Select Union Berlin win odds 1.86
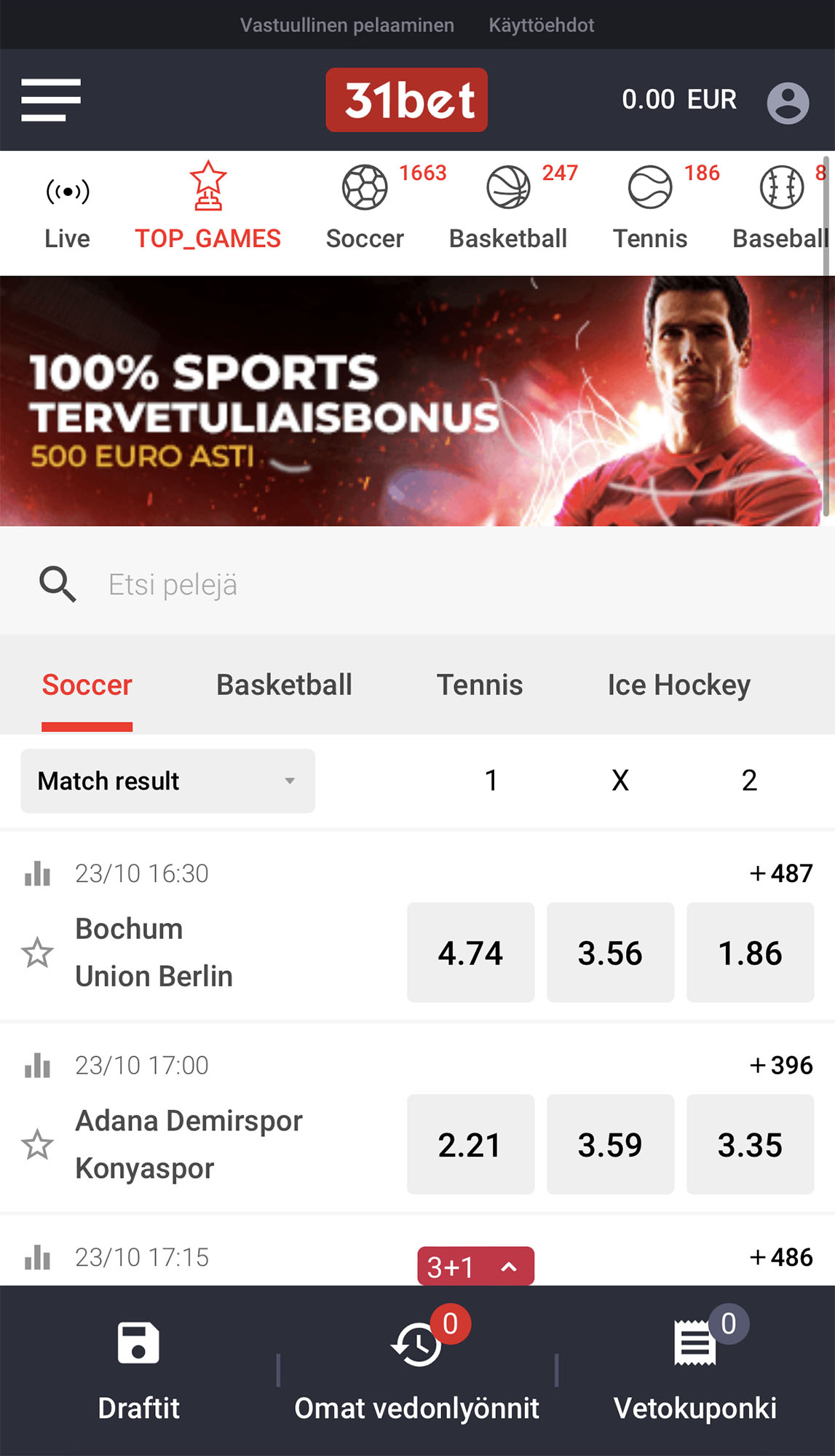 pyautogui.click(x=750, y=953)
